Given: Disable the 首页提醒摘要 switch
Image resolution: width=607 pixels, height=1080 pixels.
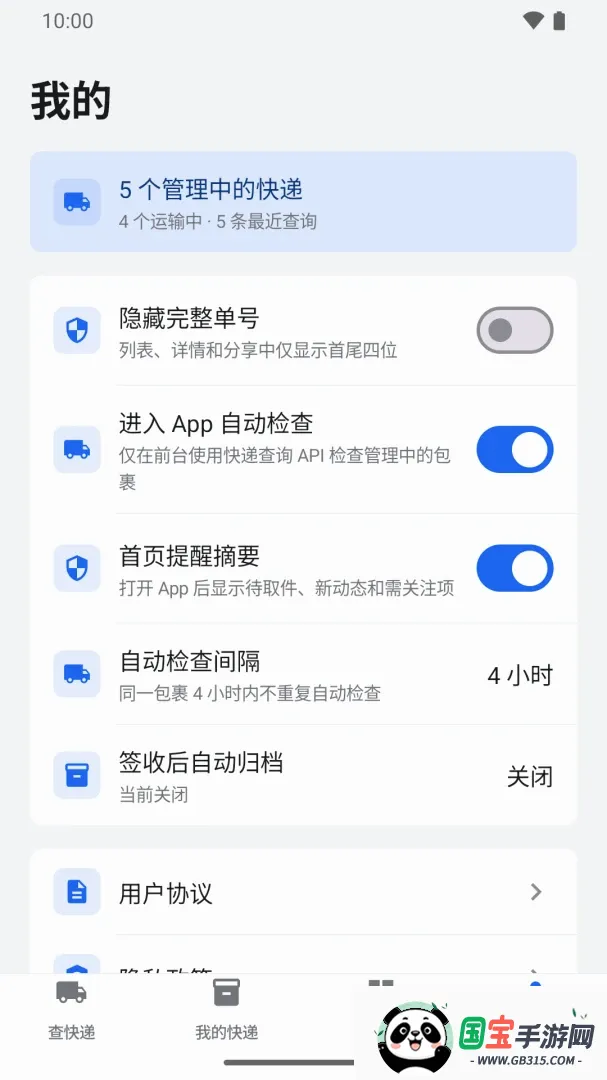Looking at the screenshot, I should point(515,568).
